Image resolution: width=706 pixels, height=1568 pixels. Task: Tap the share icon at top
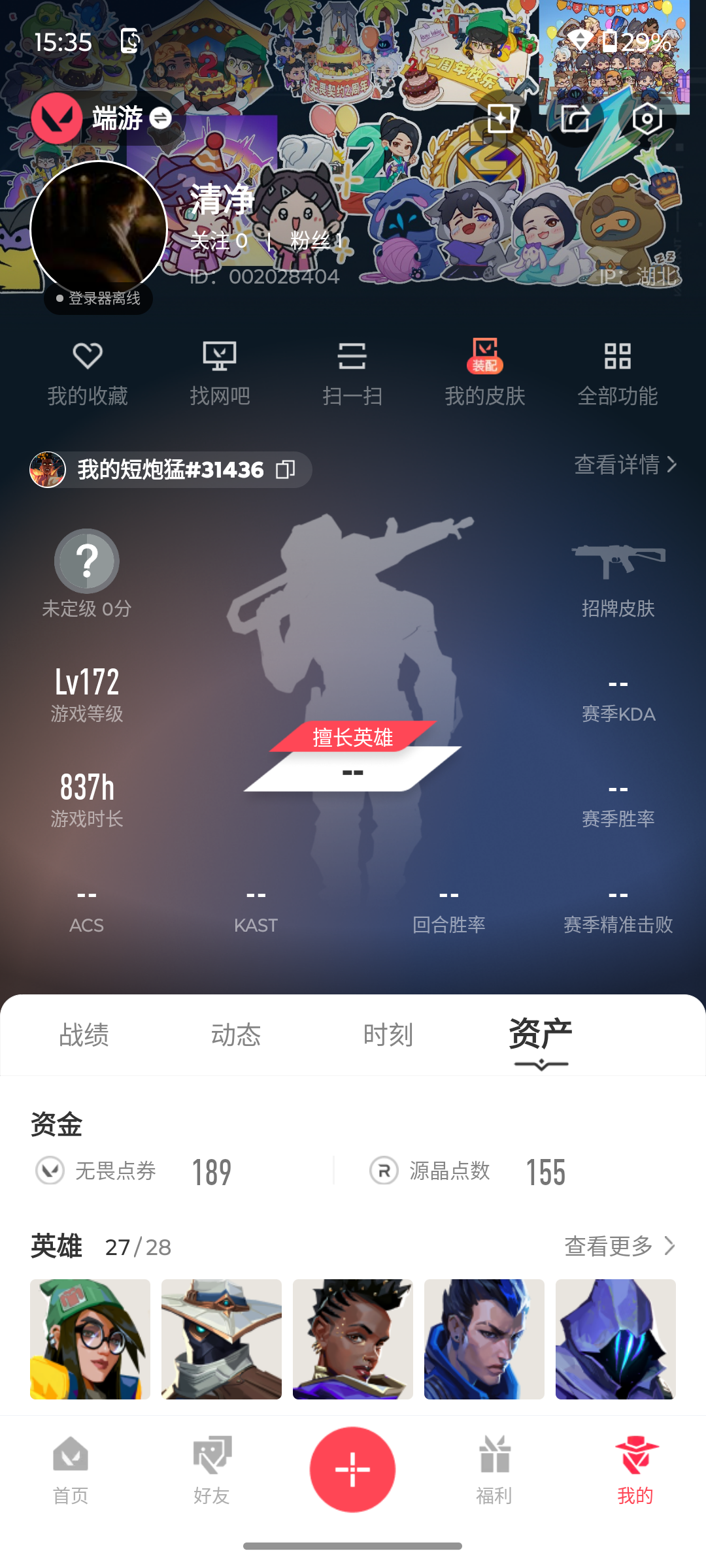[x=575, y=119]
